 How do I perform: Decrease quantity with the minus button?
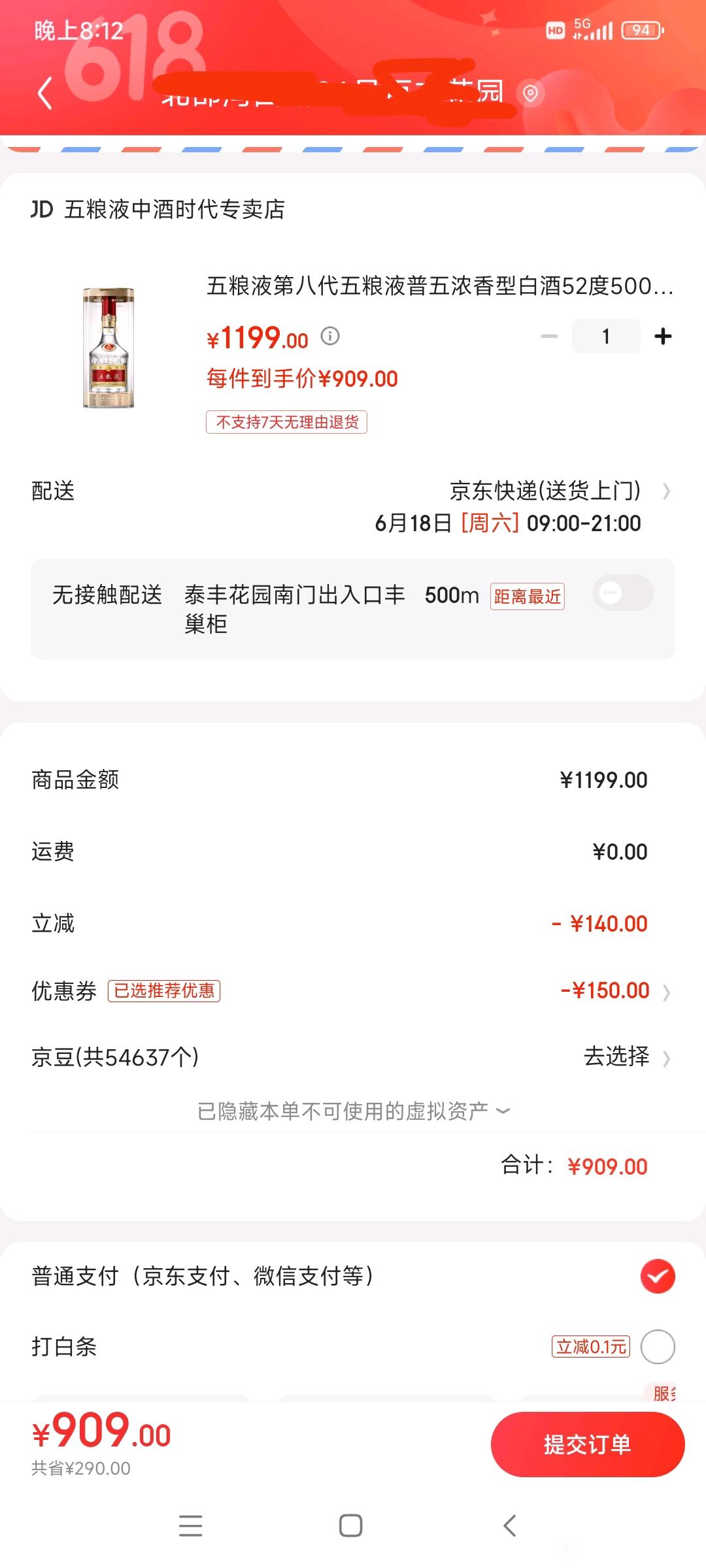[550, 336]
